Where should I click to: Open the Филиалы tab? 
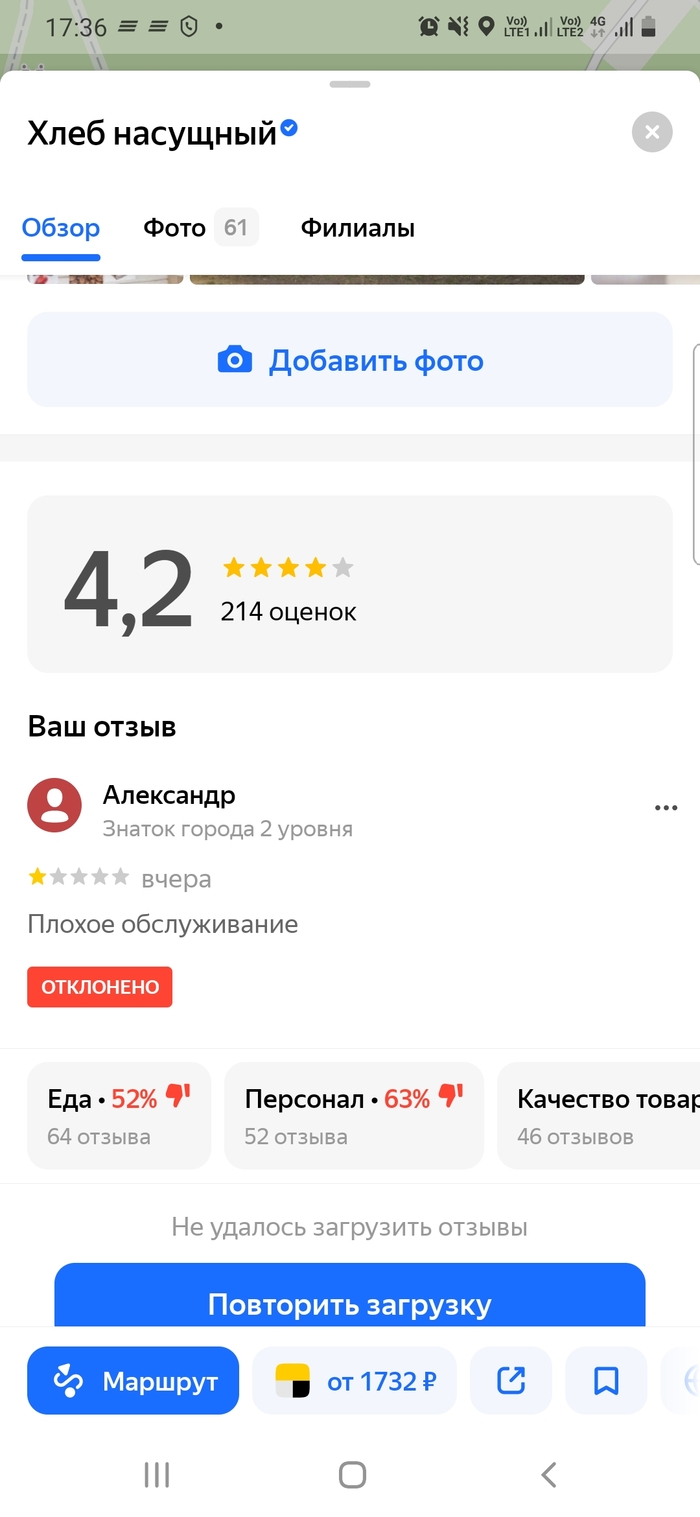click(357, 228)
